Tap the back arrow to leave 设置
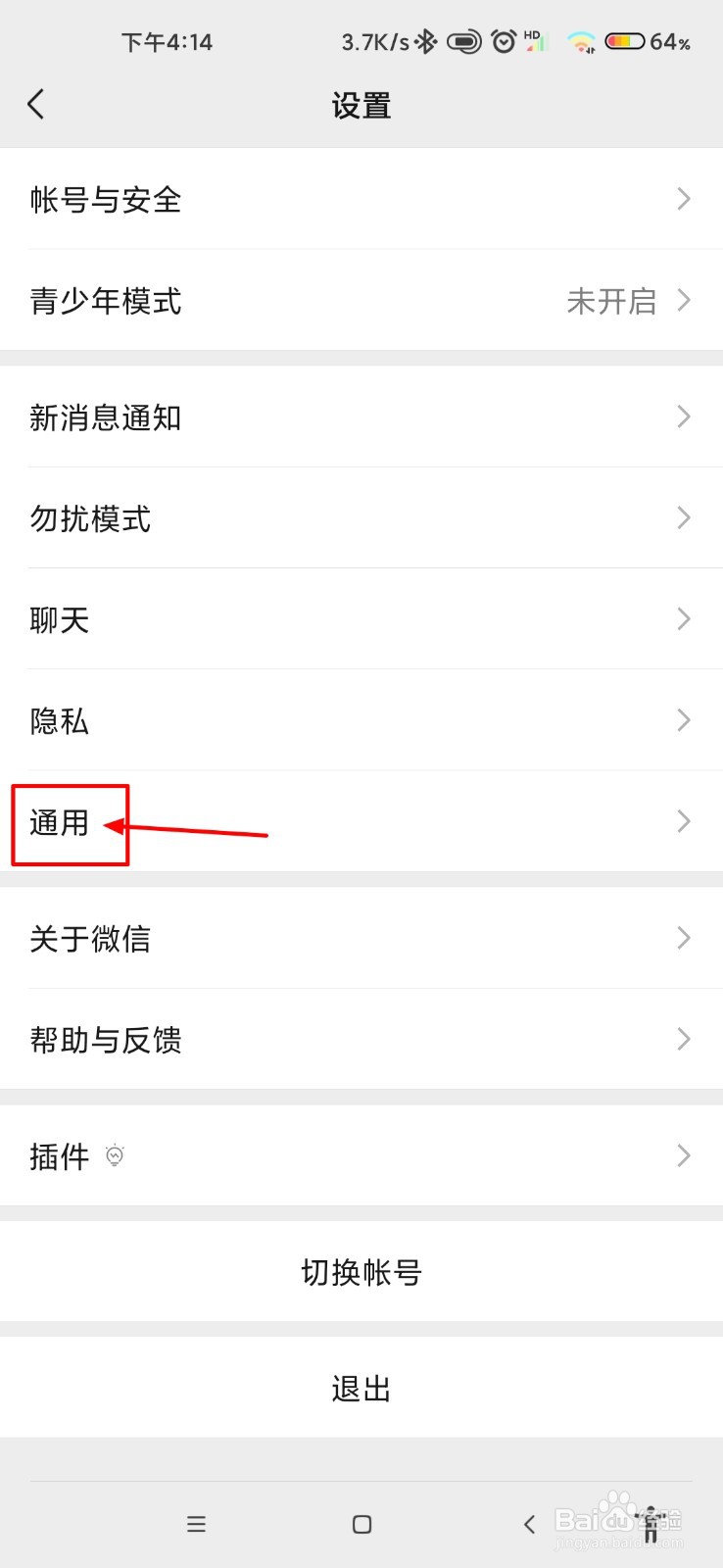The height and width of the screenshot is (1568, 723). 37,103
